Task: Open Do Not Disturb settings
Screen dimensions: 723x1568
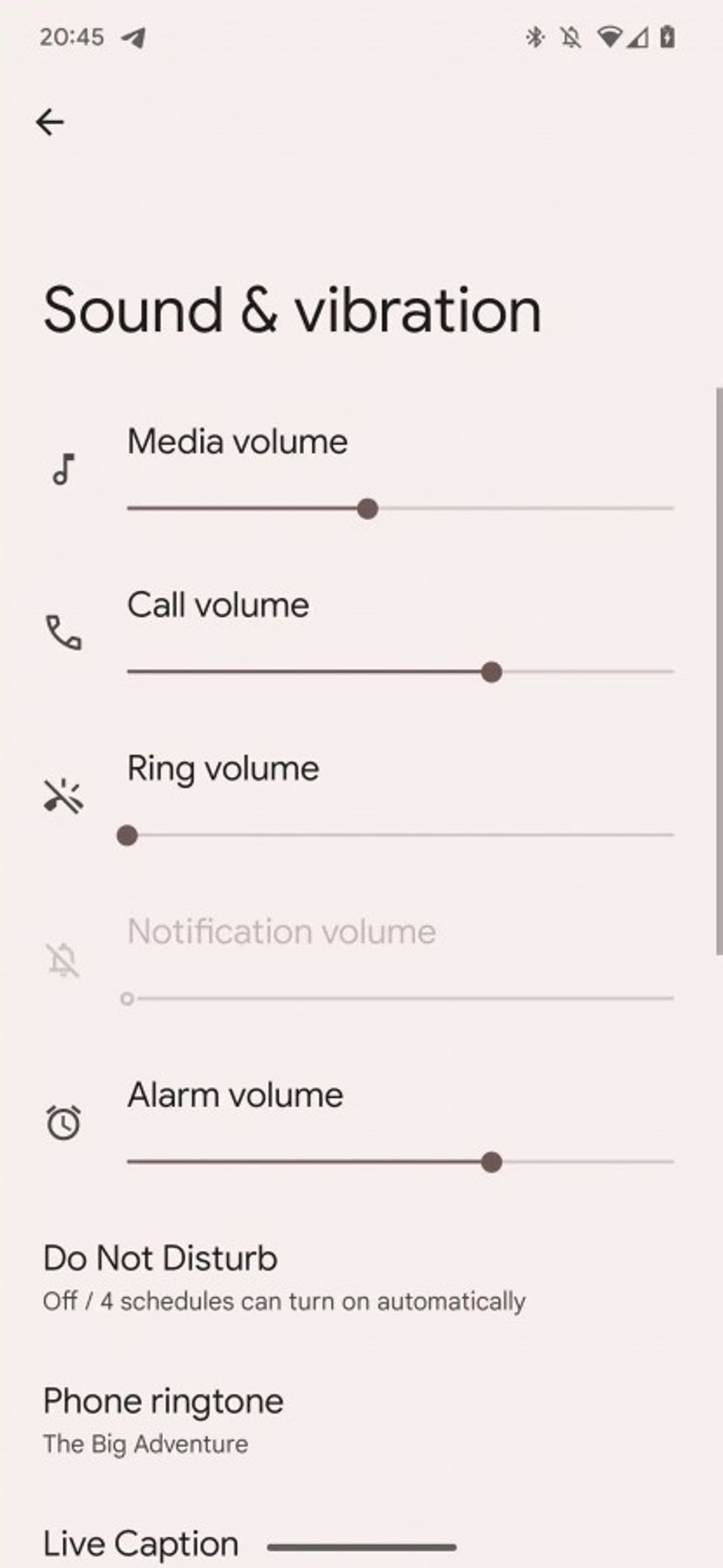Action: click(x=284, y=1278)
